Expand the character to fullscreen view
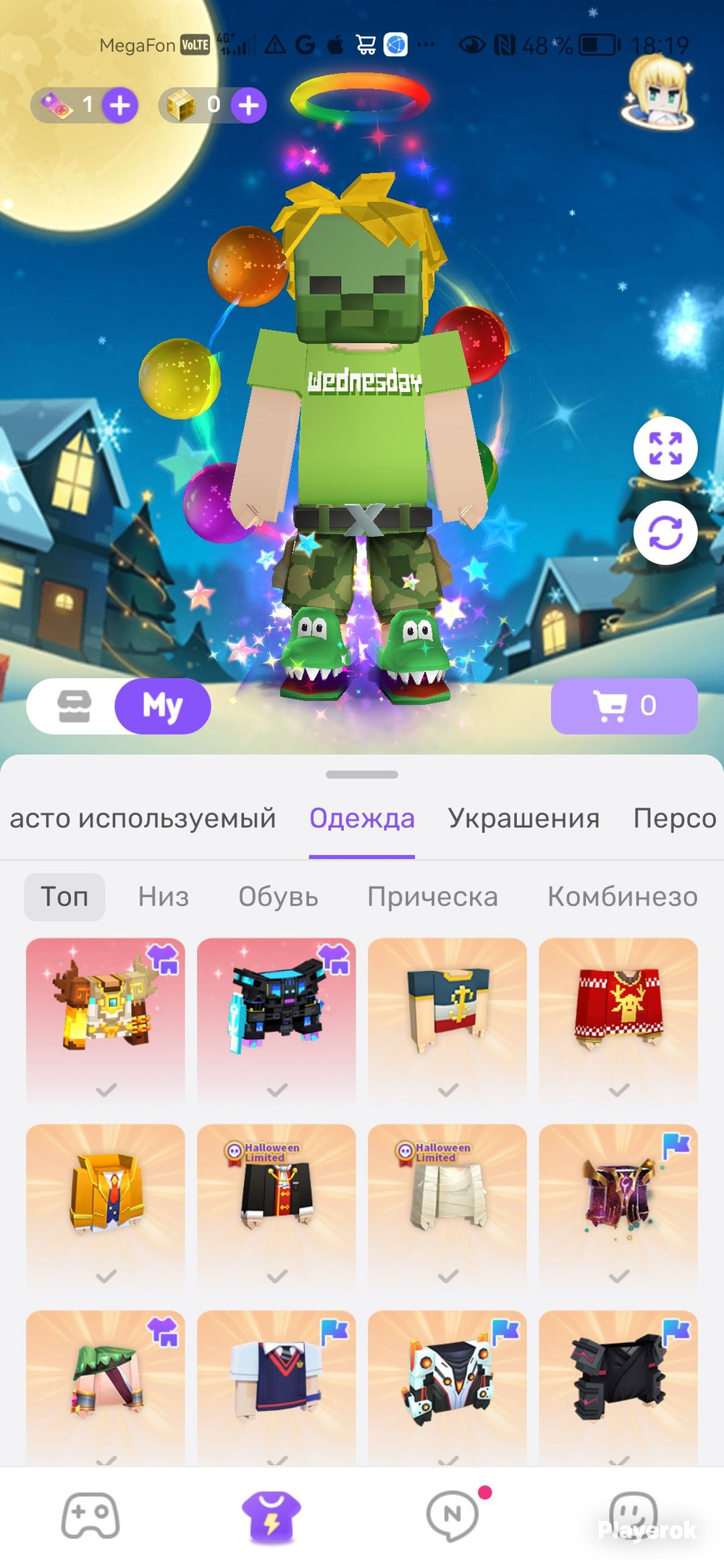Image resolution: width=724 pixels, height=1568 pixels. point(665,449)
